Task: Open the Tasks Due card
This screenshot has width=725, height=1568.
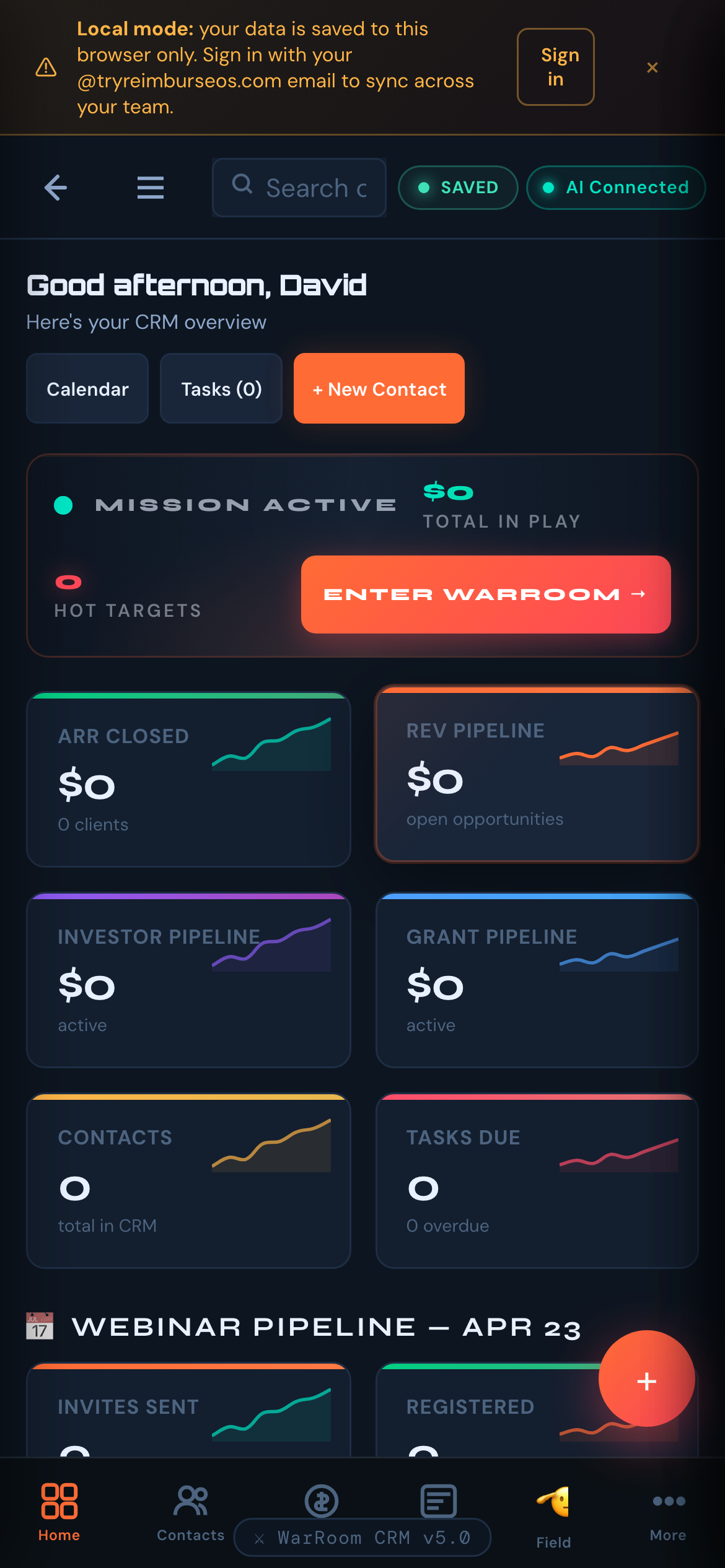Action: click(x=537, y=1182)
